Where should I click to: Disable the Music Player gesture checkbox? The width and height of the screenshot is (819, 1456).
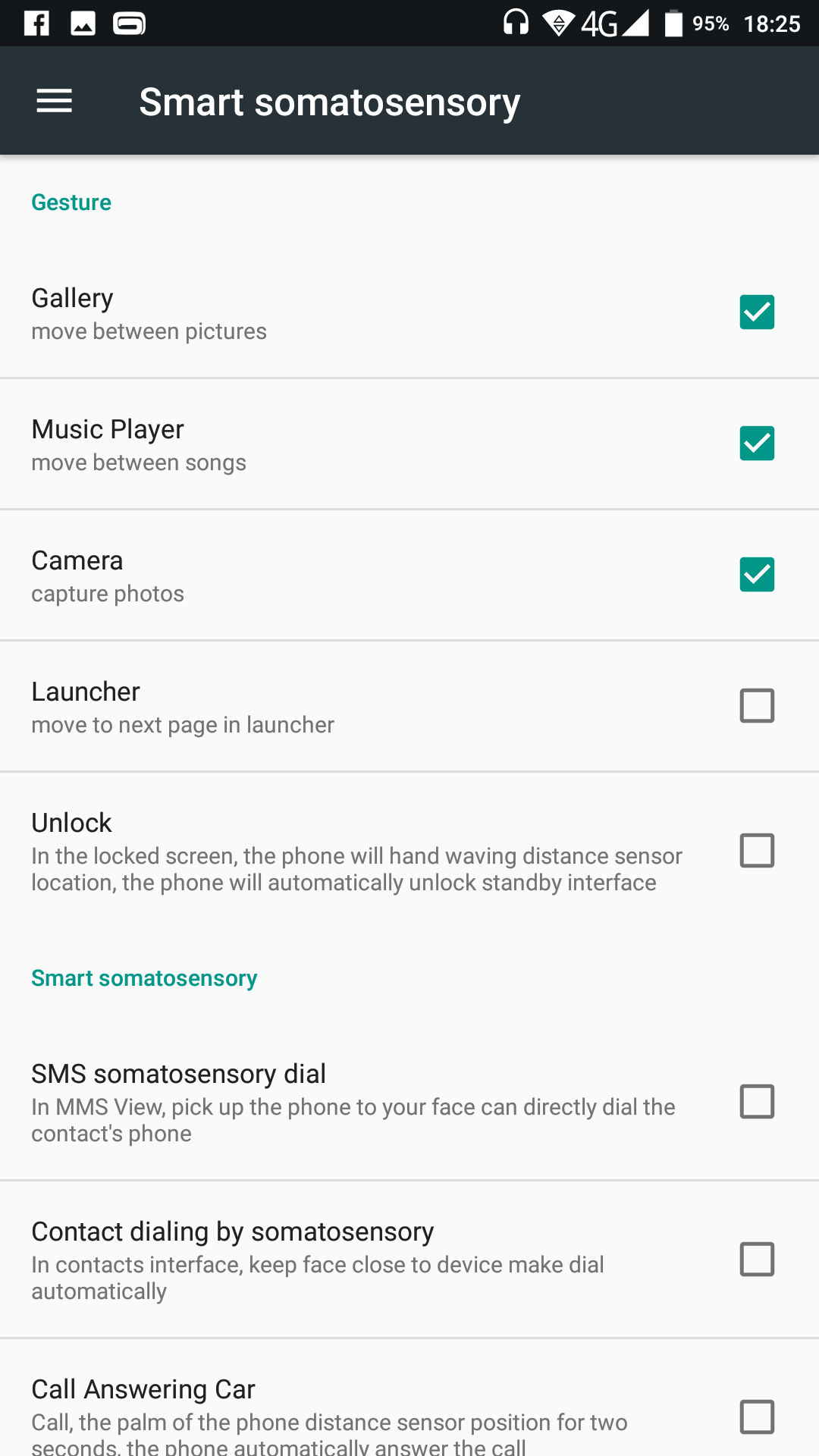[757, 444]
